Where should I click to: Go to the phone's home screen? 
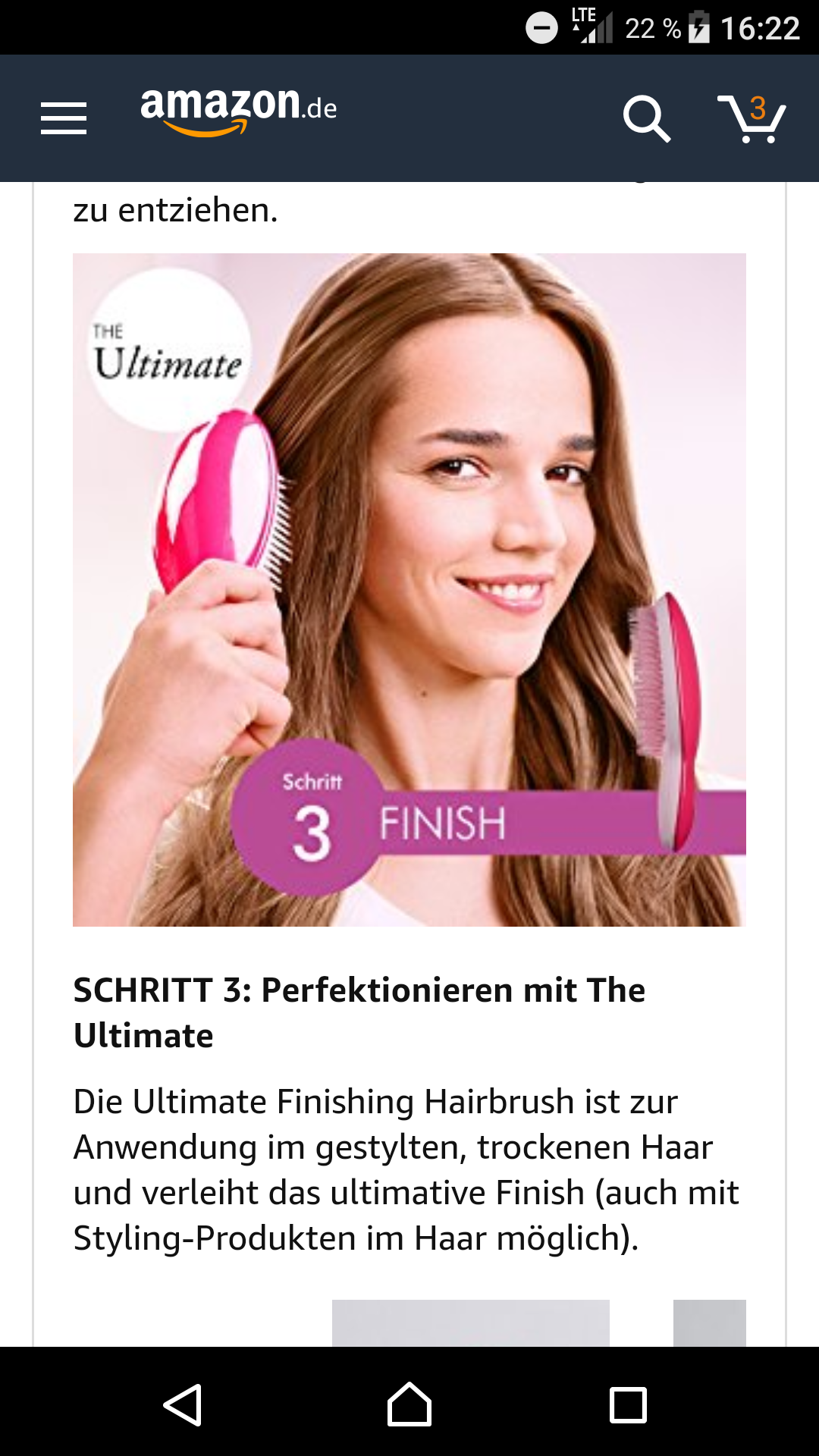click(409, 1404)
